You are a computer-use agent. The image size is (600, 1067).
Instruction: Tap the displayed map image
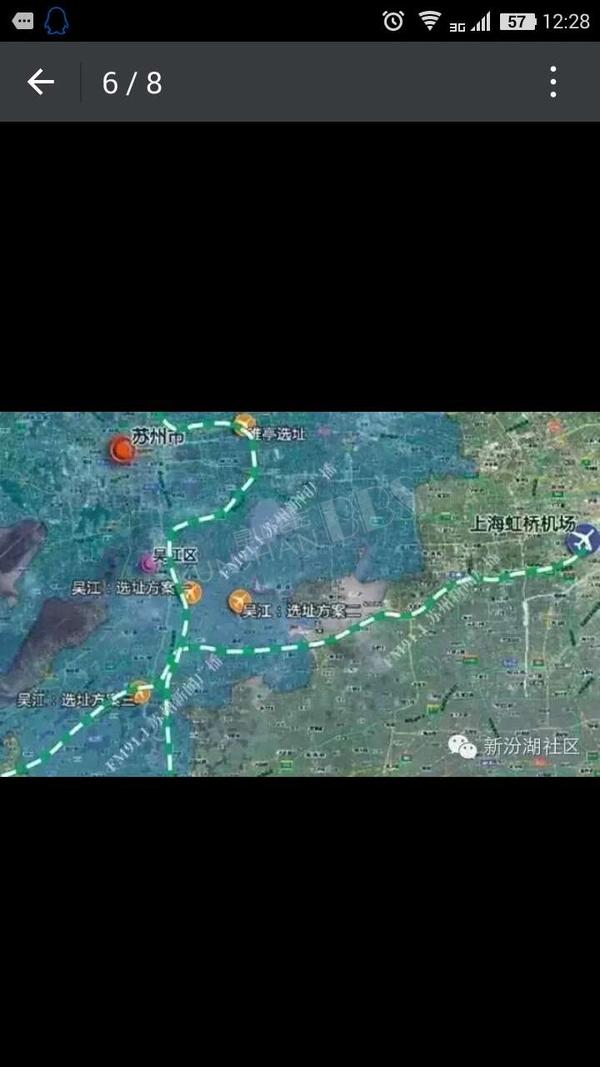[x=300, y=594]
